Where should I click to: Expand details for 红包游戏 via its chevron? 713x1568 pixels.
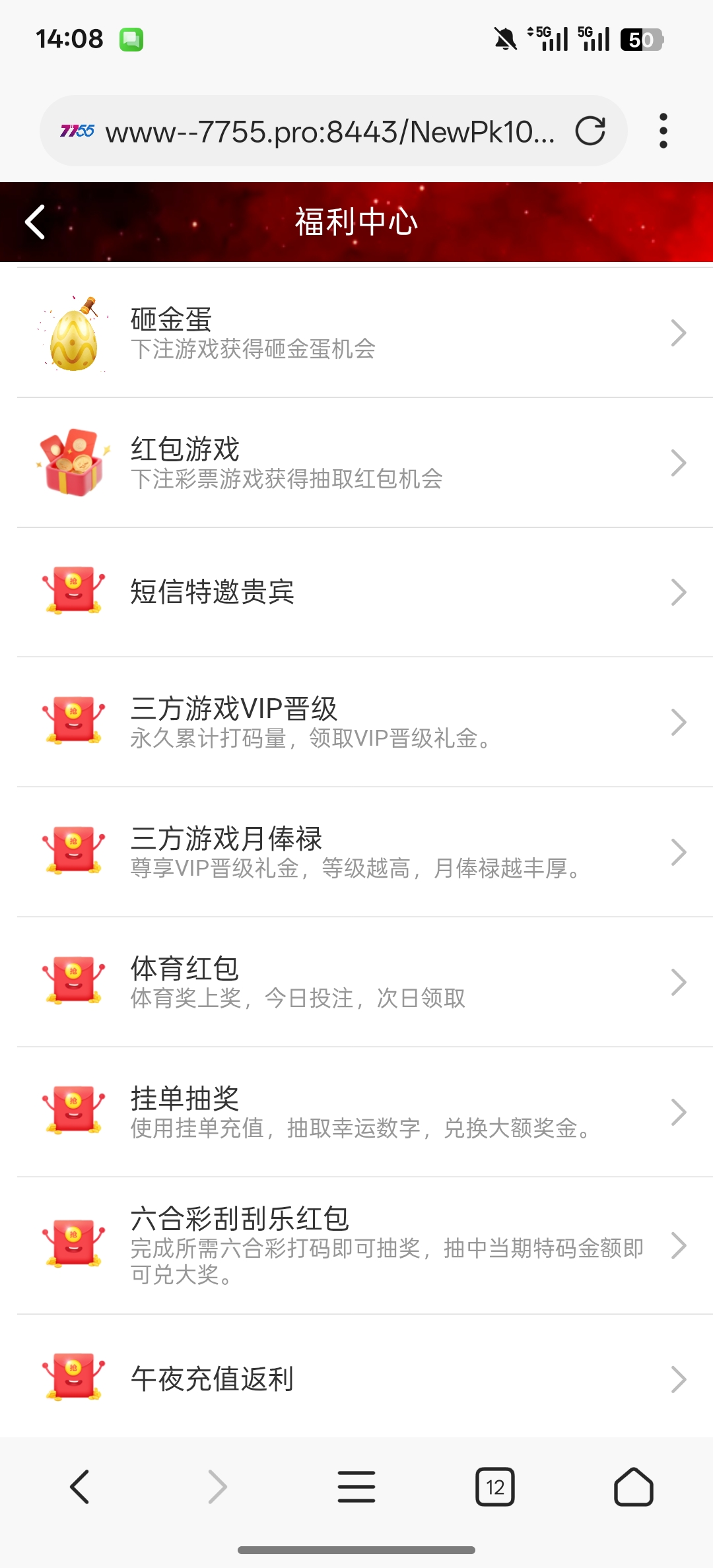tap(679, 462)
